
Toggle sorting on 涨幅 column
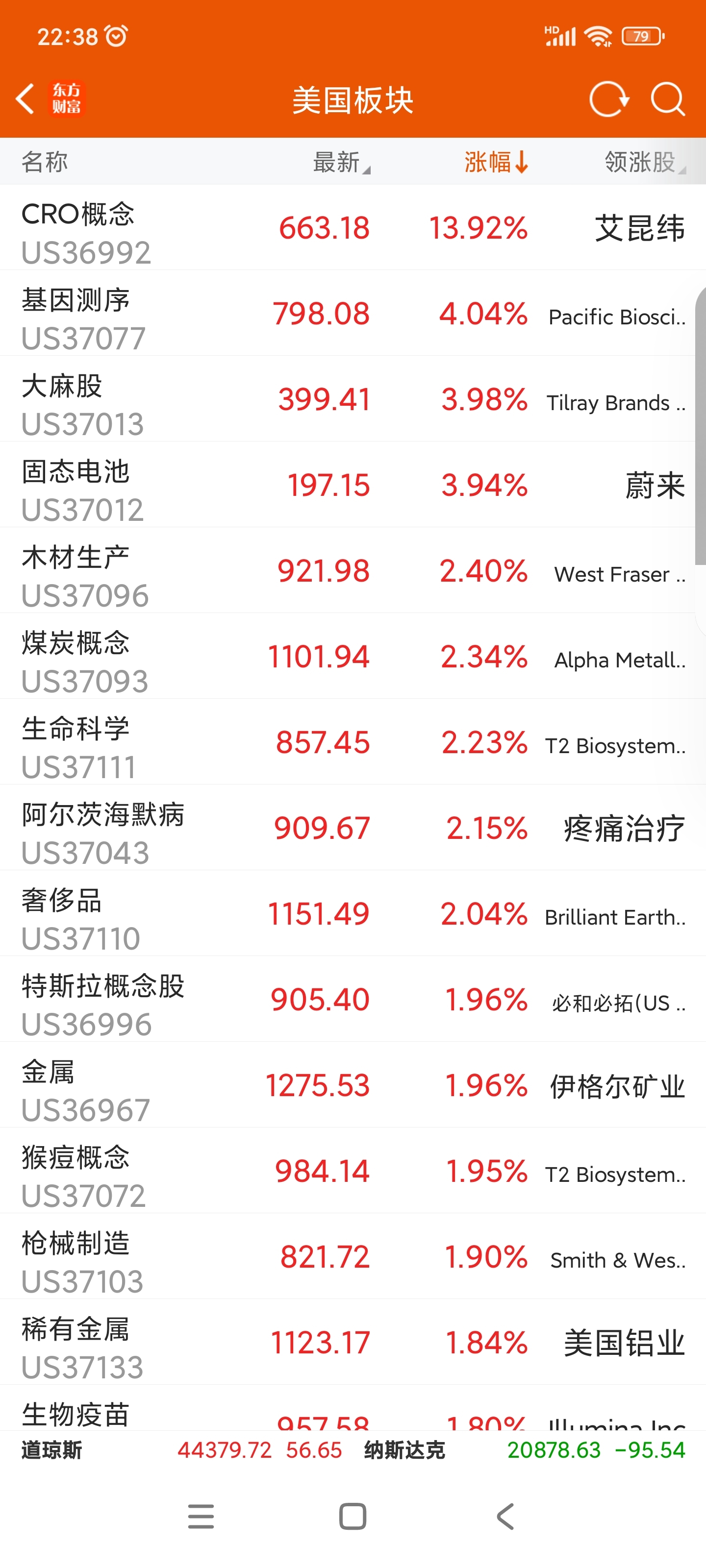click(x=496, y=162)
